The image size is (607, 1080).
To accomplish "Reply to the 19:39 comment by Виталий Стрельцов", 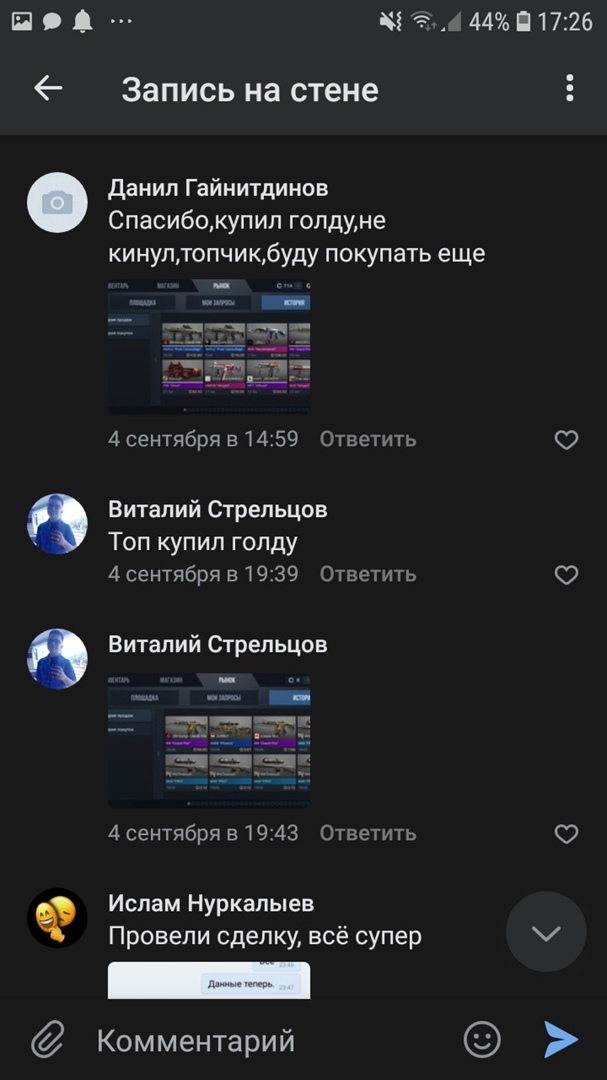I will (x=367, y=574).
